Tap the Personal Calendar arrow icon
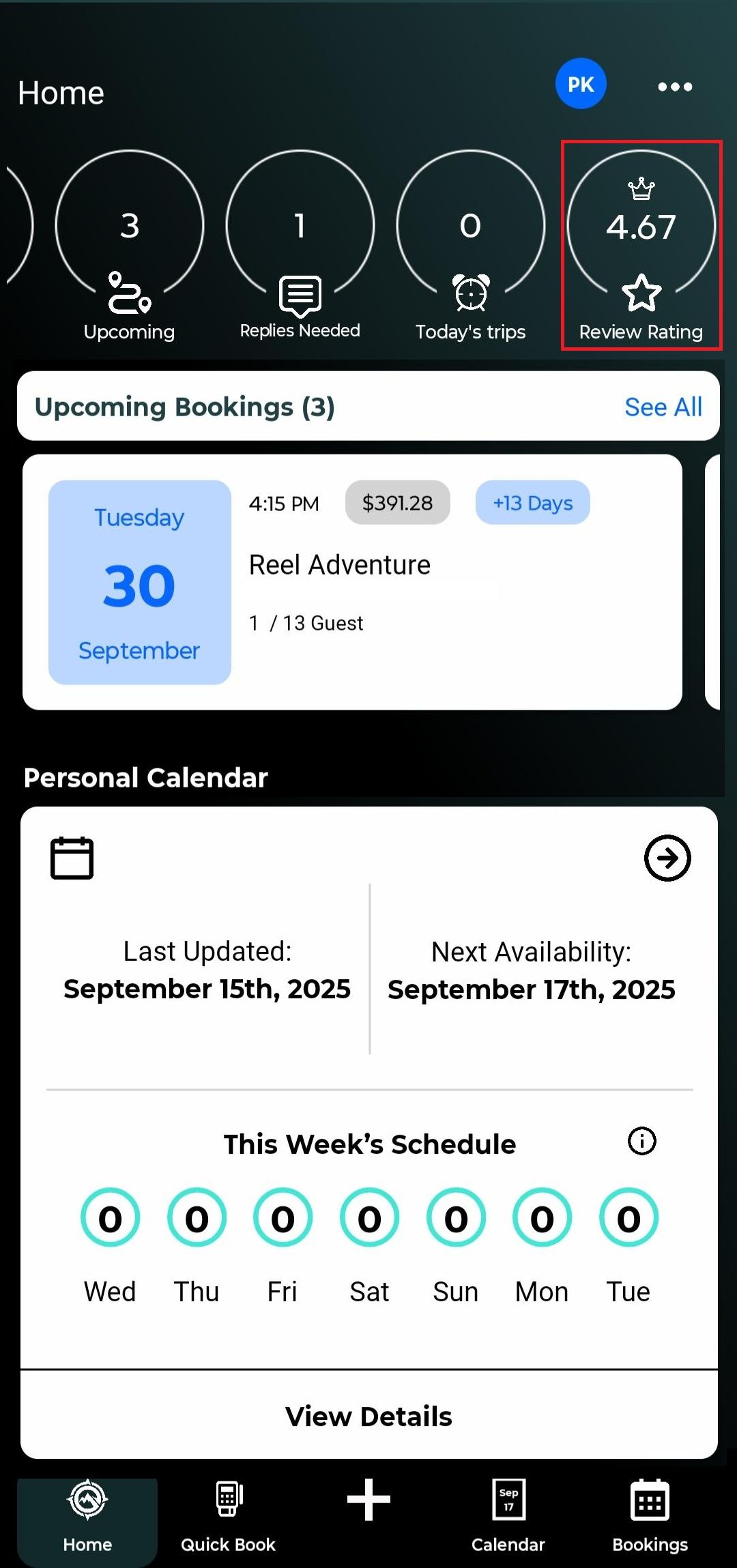 coord(667,858)
